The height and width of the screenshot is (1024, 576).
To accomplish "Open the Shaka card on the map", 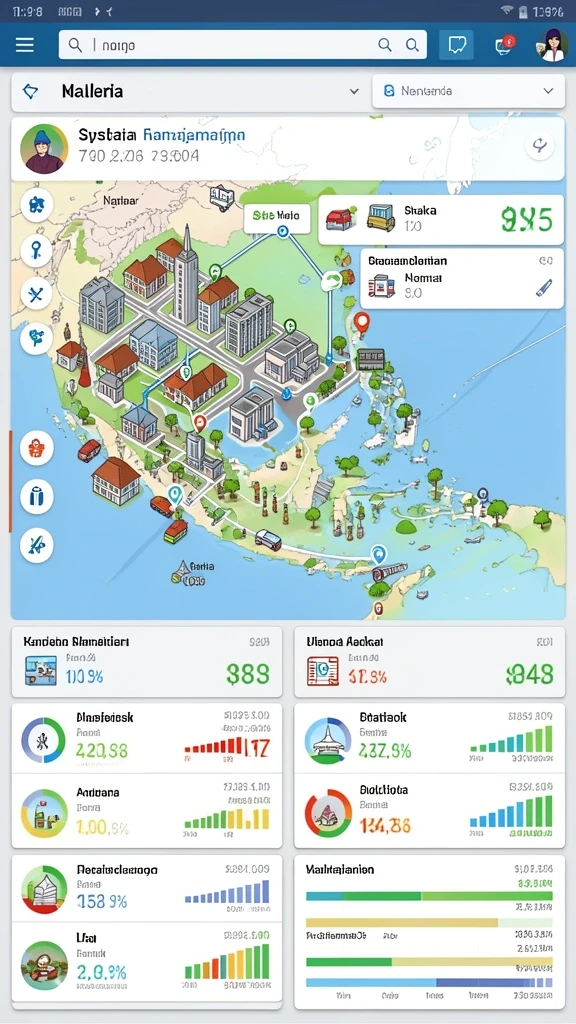I will [x=441, y=219].
